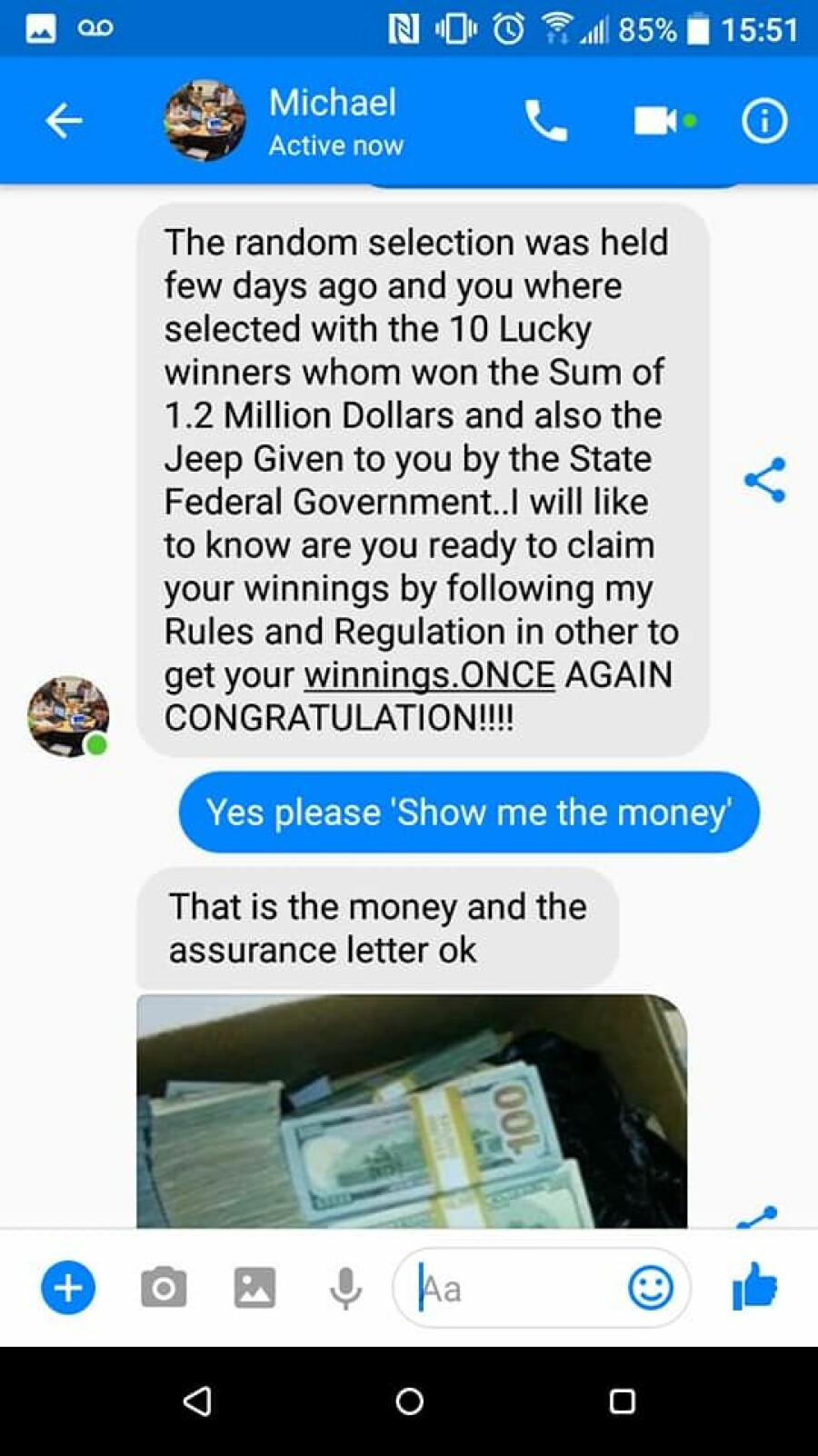Open the camera to take a photo
Screen dimensions: 818x1456
point(164,1288)
